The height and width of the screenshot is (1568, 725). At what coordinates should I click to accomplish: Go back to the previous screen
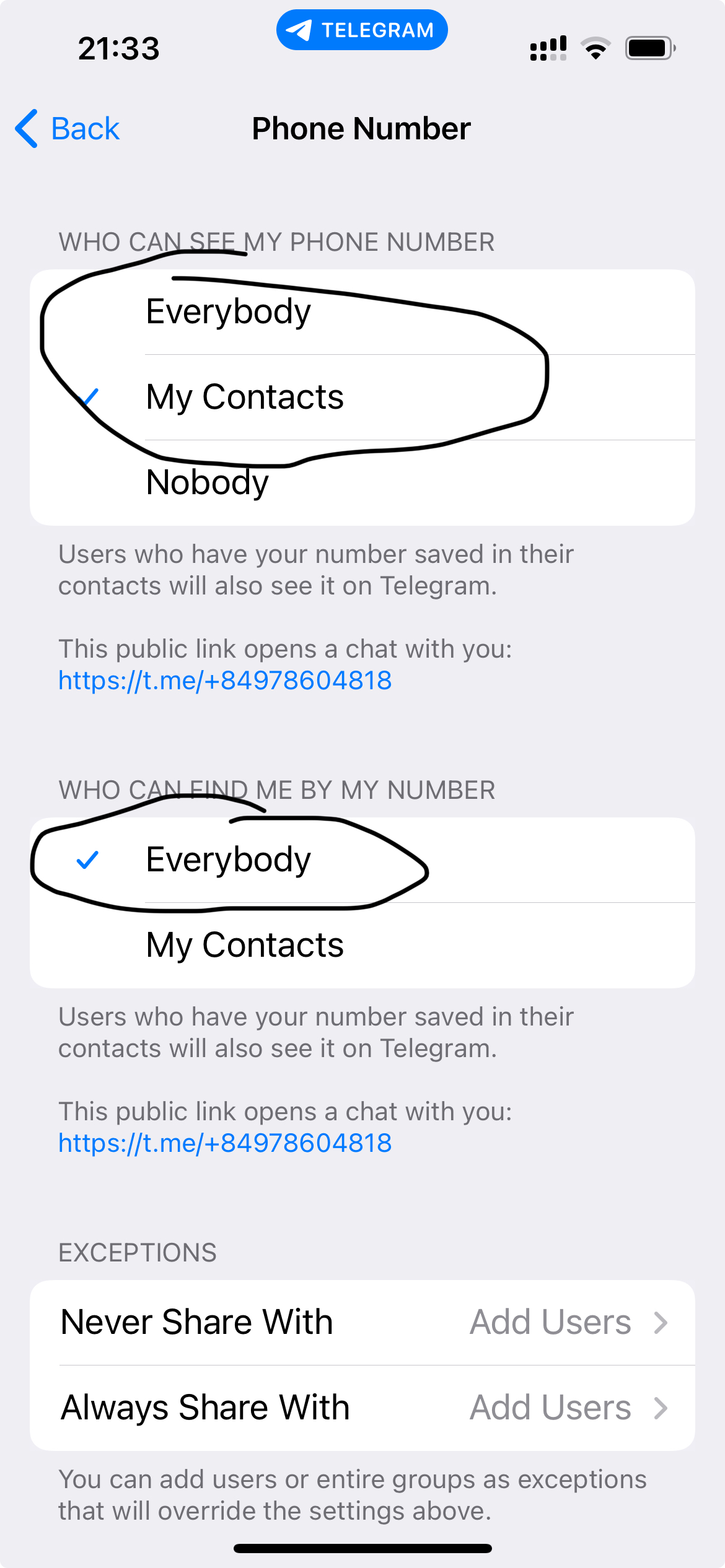[68, 129]
